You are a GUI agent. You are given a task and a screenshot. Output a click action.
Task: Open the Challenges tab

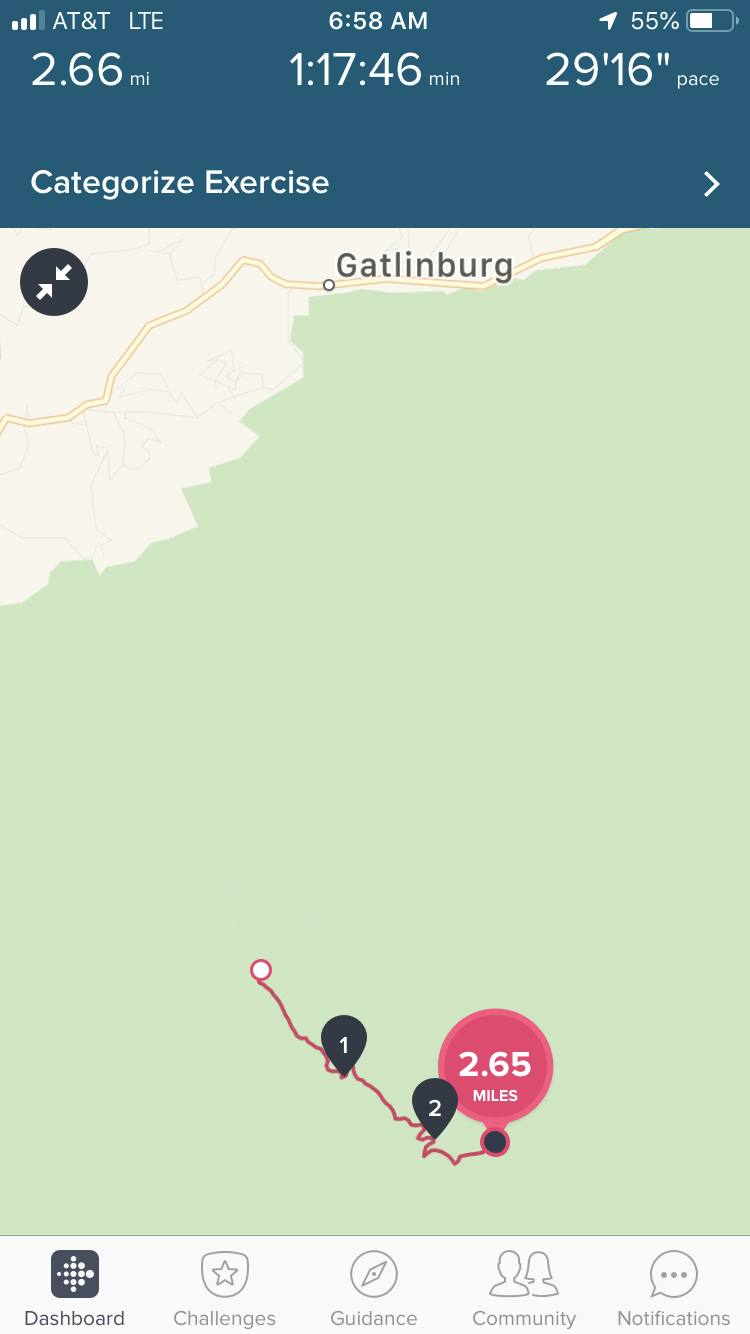pyautogui.click(x=224, y=1288)
